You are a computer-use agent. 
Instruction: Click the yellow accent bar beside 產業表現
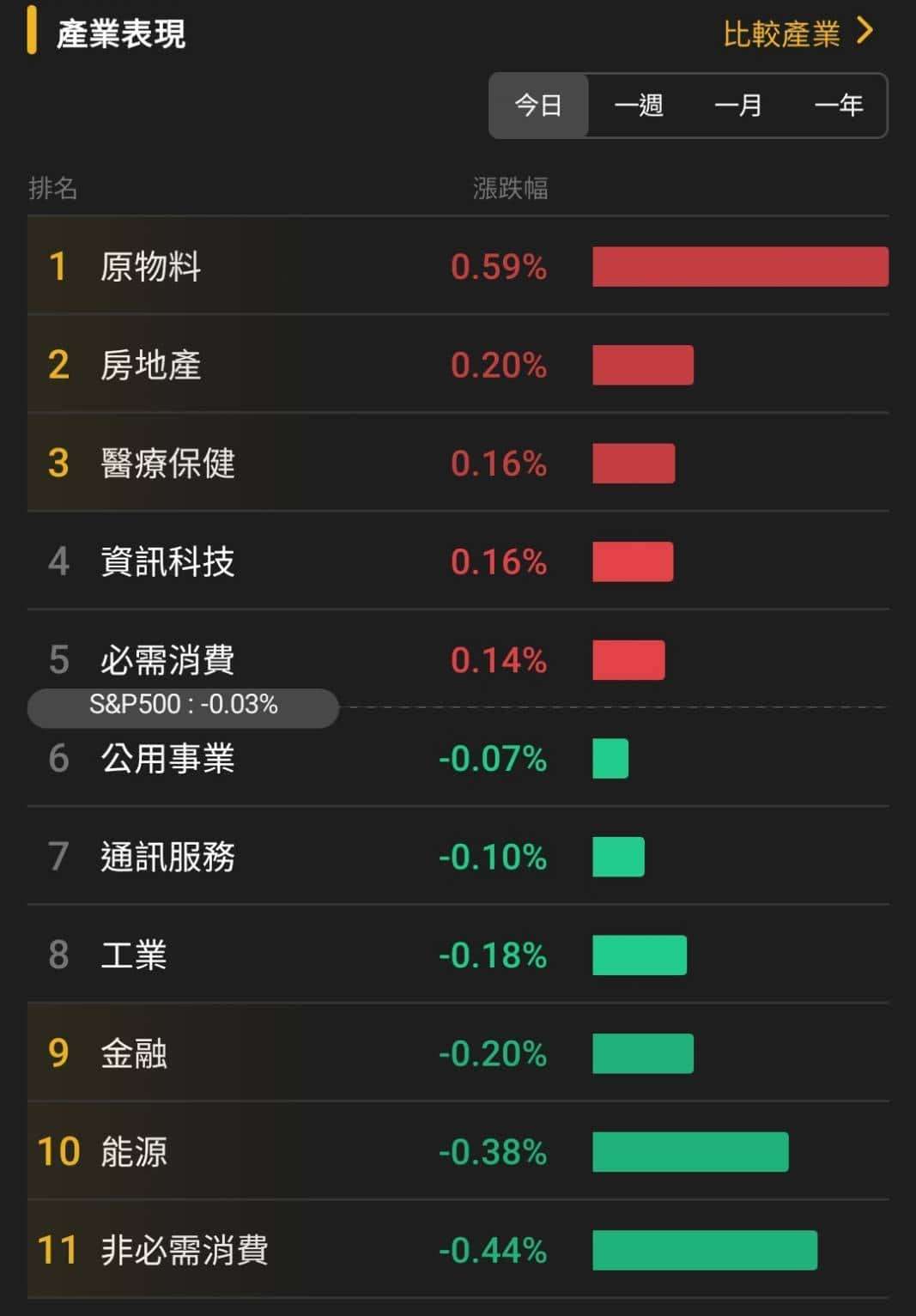point(33,31)
